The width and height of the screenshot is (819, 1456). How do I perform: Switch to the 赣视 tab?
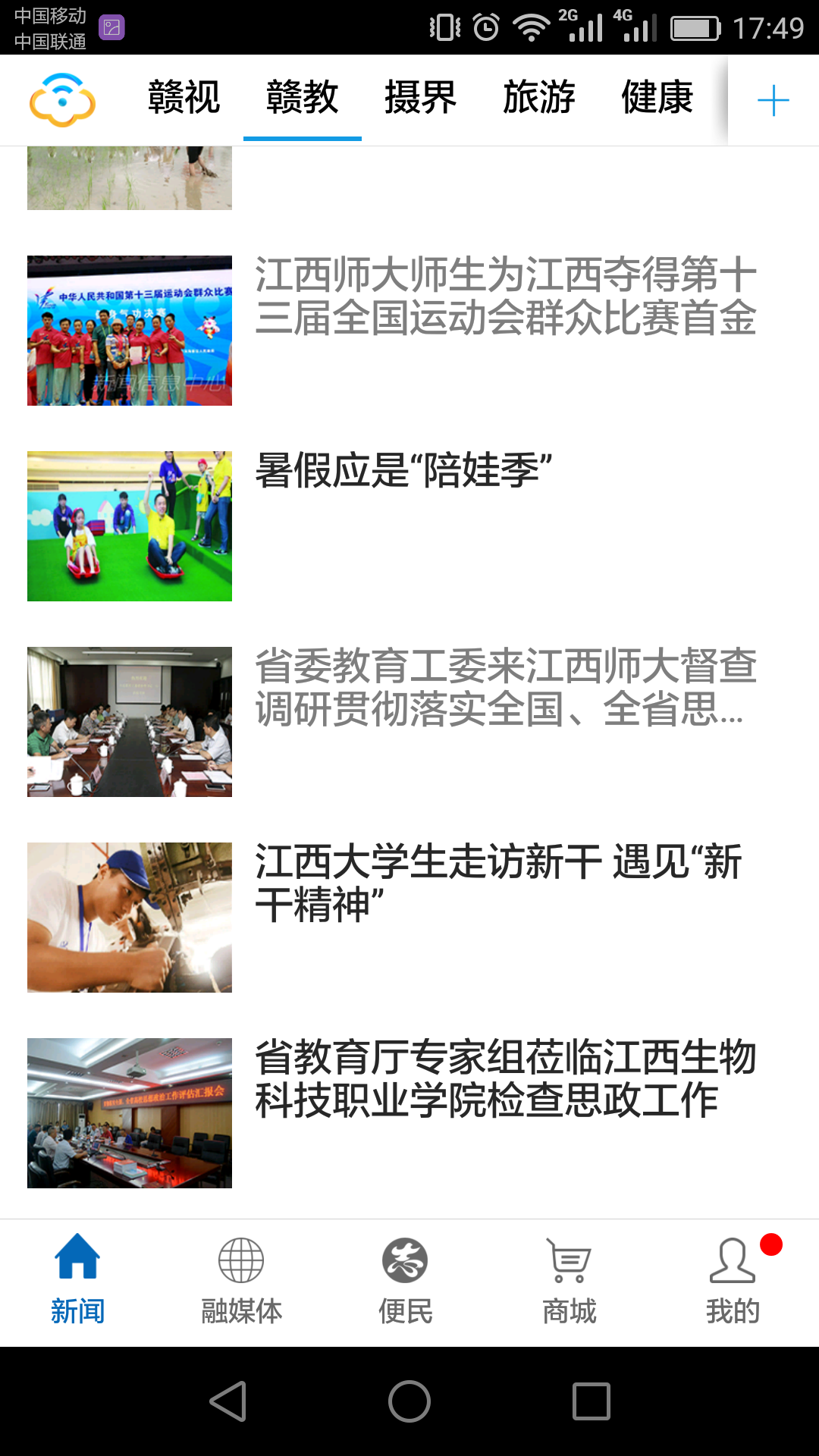pyautogui.click(x=184, y=99)
